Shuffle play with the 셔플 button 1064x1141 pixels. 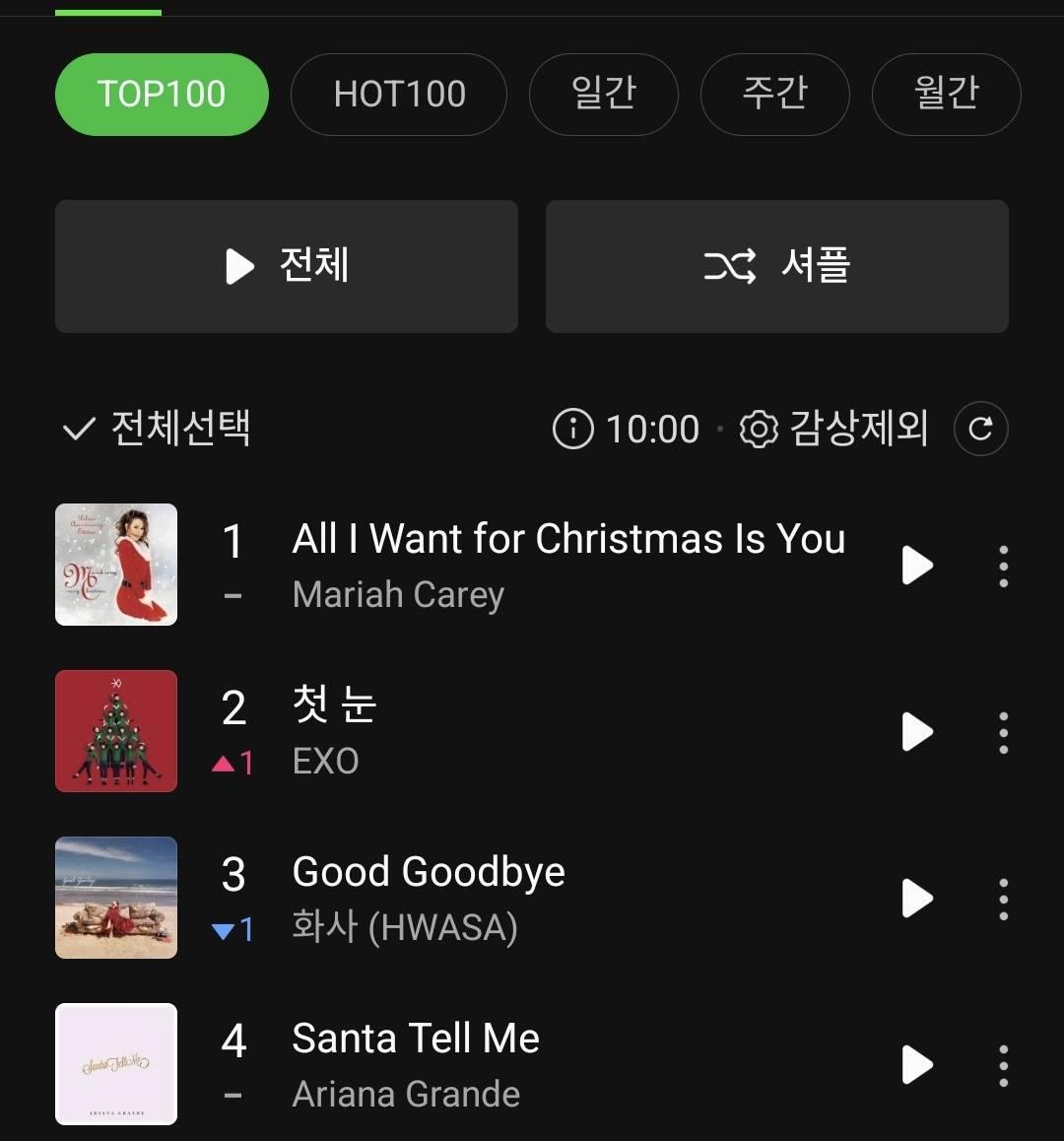click(776, 266)
